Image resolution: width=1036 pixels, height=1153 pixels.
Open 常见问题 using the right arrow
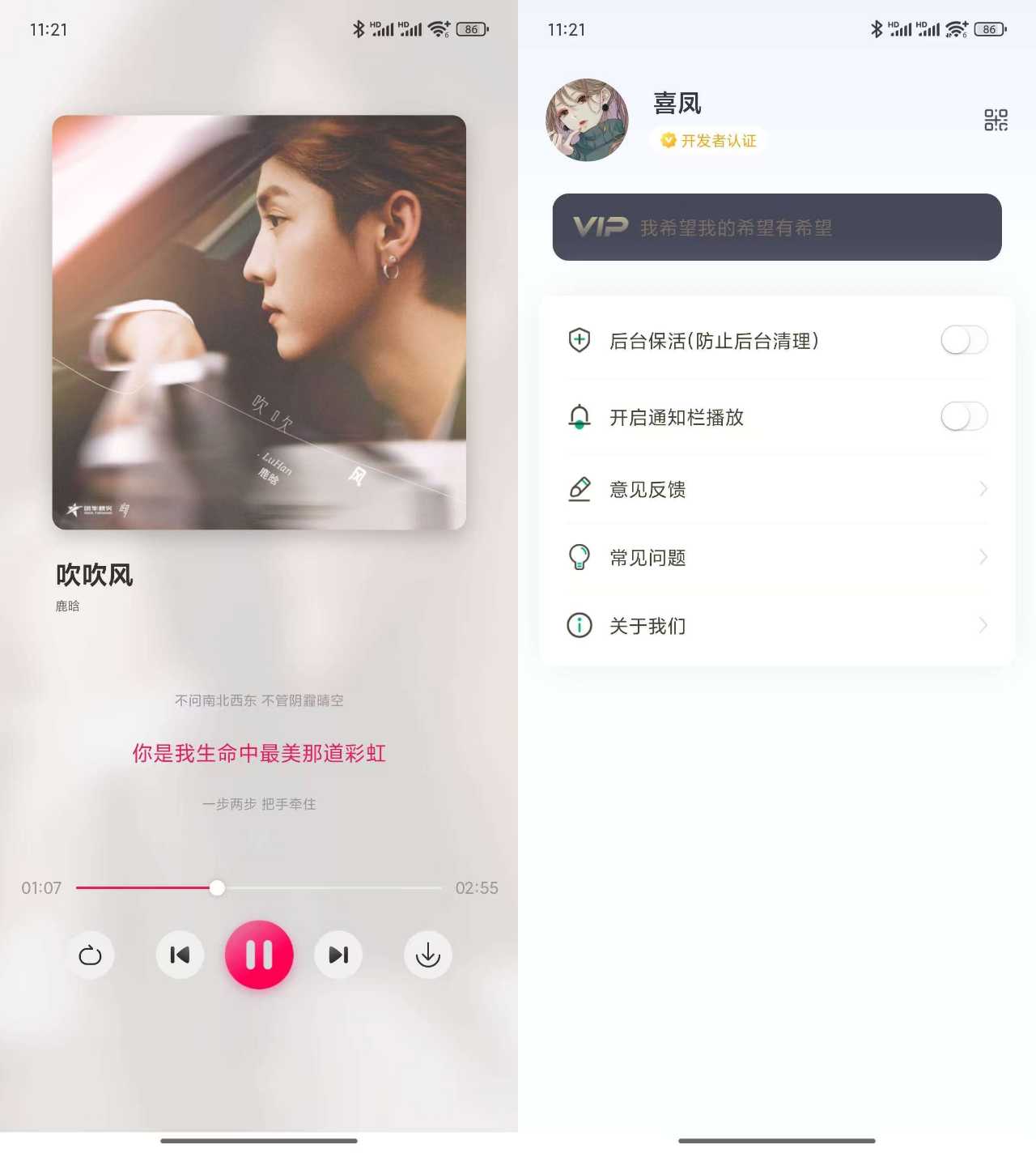pos(983,556)
